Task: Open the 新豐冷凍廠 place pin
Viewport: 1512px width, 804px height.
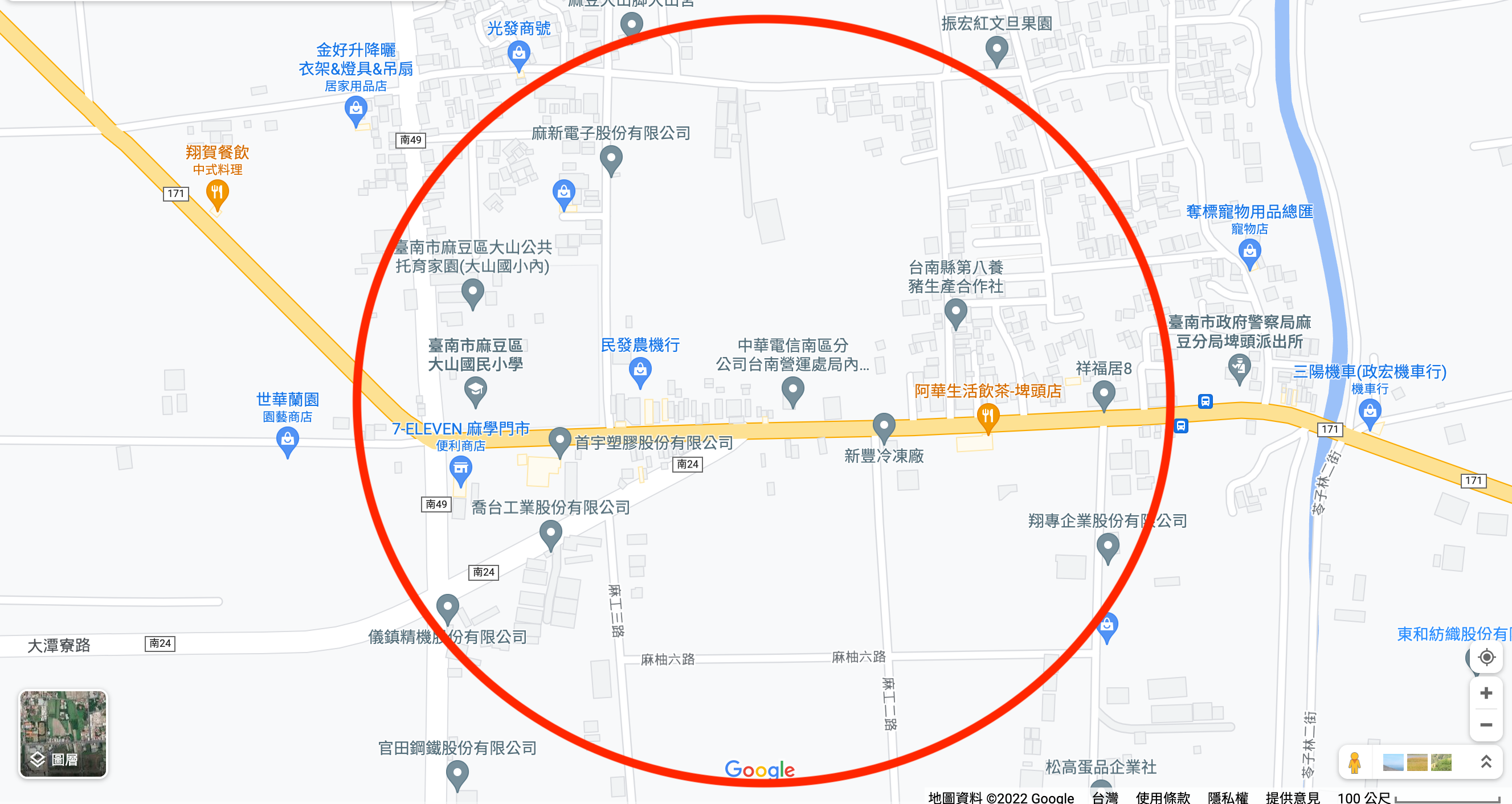Action: [884, 426]
